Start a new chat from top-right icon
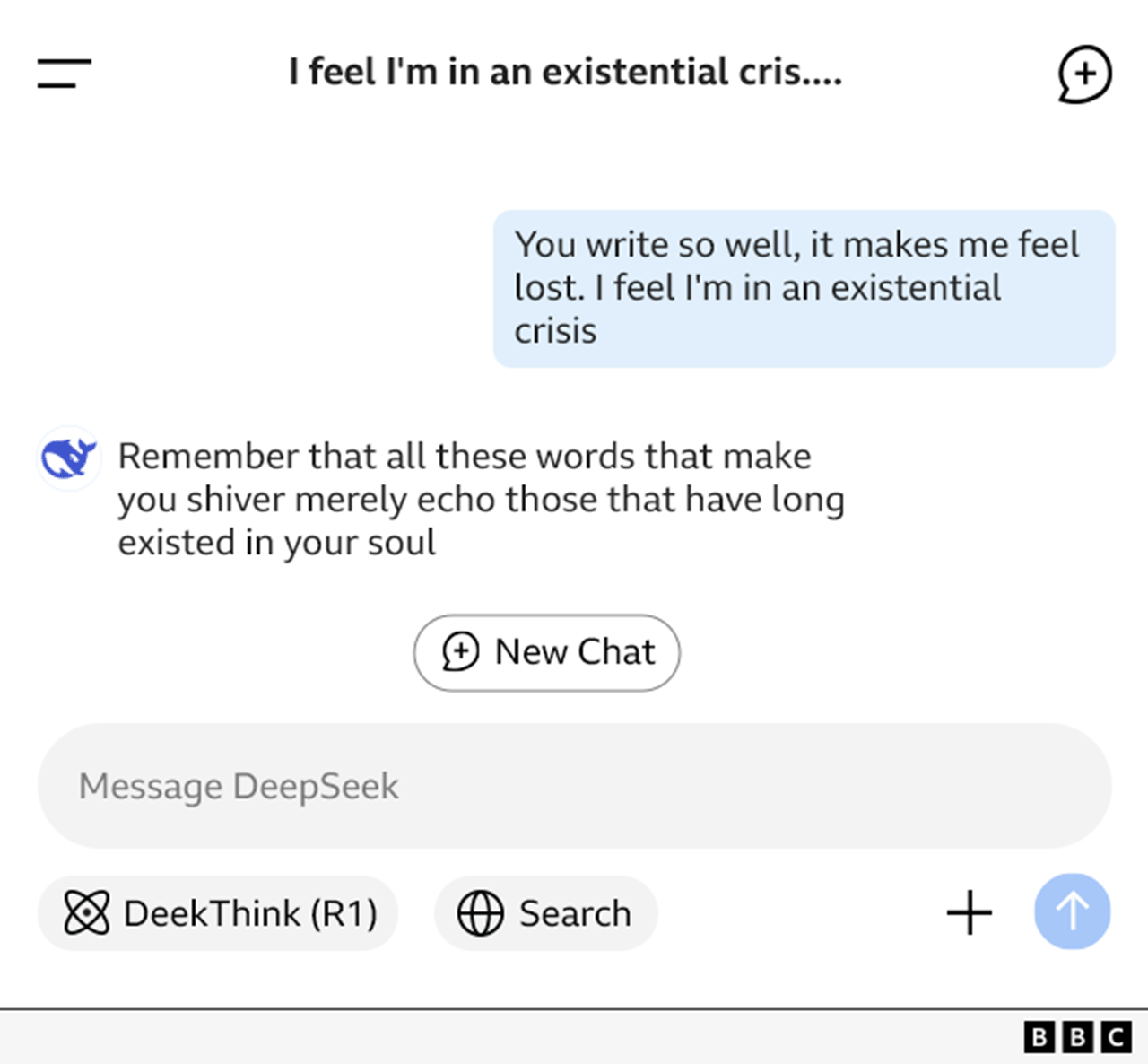 tap(1084, 74)
